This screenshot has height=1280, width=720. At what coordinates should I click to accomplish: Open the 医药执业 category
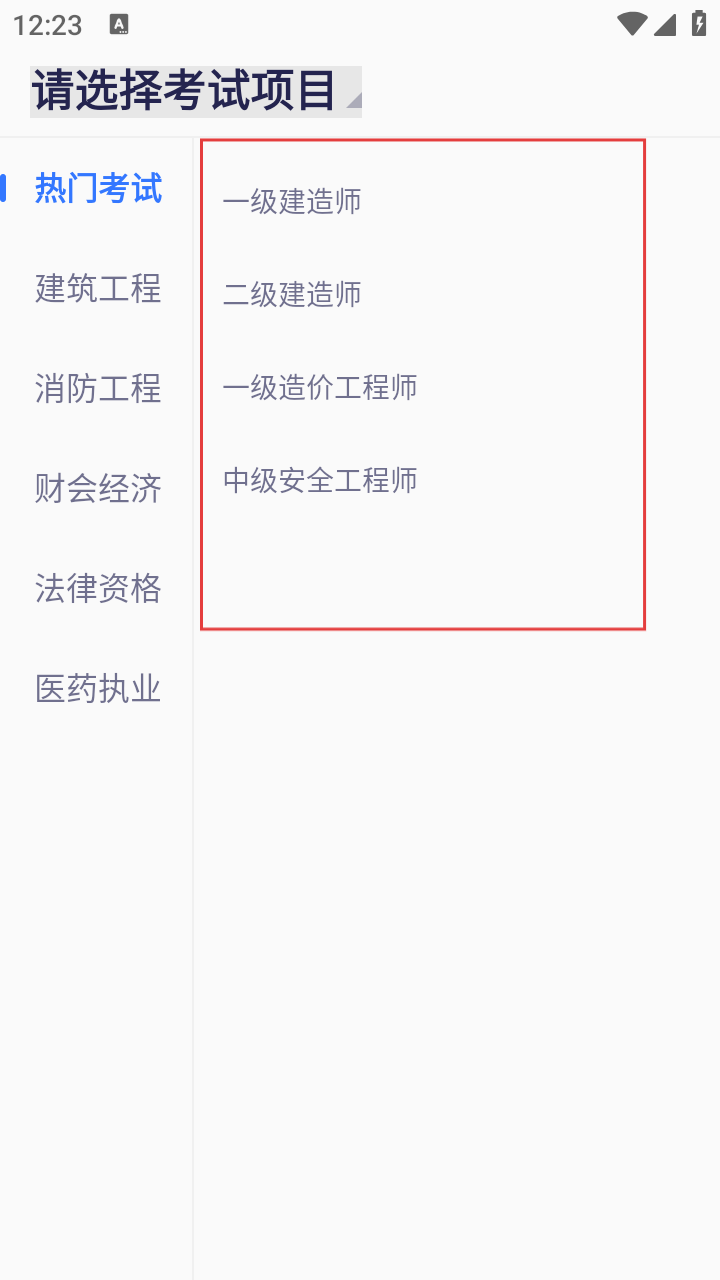click(x=98, y=688)
